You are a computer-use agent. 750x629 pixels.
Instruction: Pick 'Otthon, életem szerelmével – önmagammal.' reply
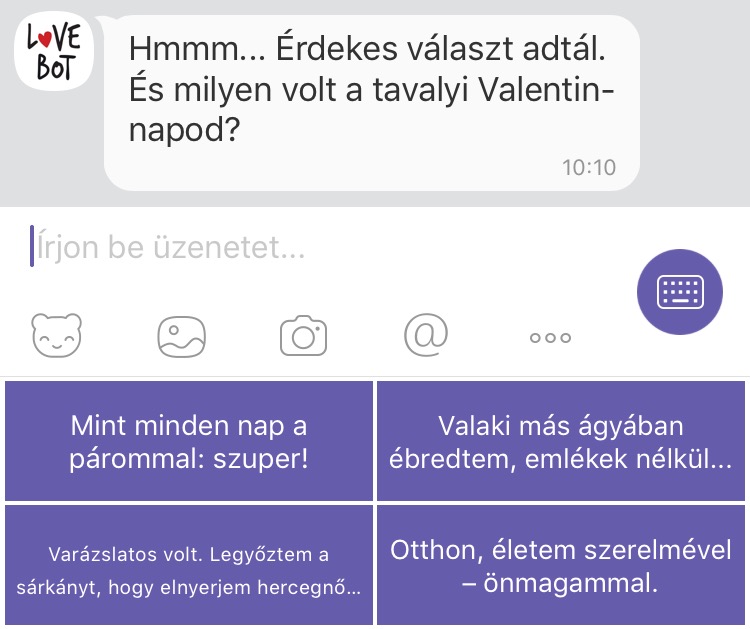tap(561, 566)
